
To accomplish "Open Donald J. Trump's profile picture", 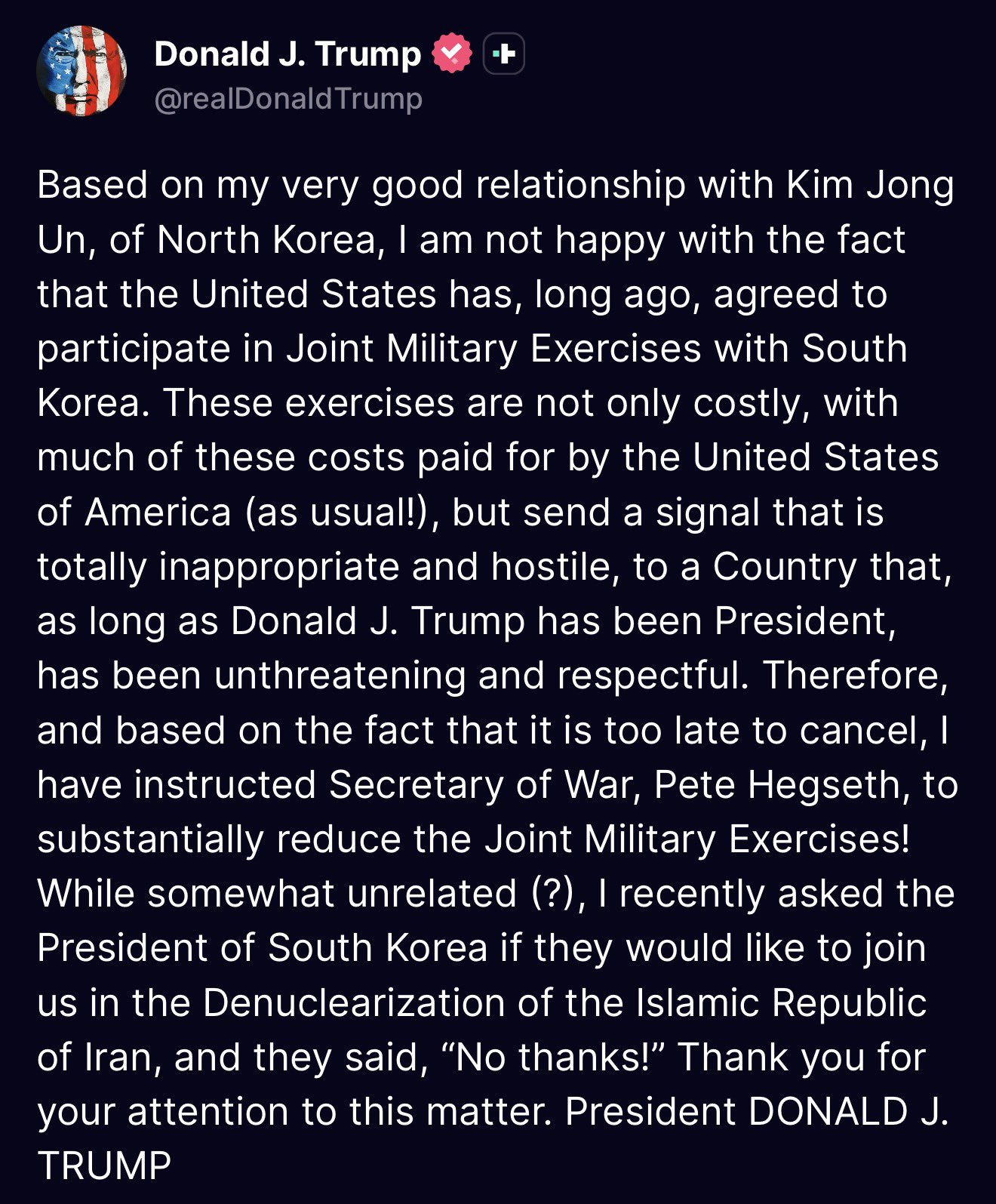I will (x=81, y=71).
